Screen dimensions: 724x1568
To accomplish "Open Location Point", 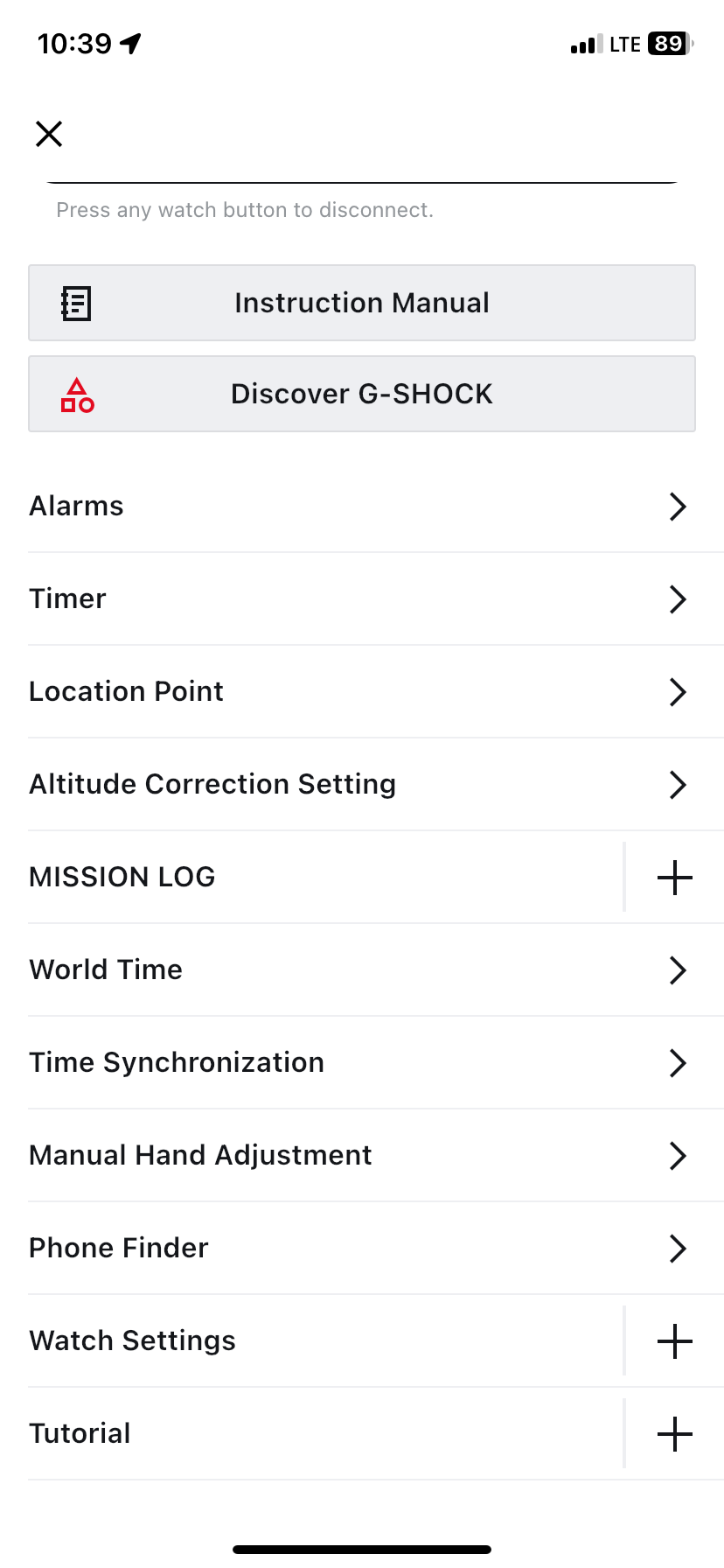I will coord(362,691).
